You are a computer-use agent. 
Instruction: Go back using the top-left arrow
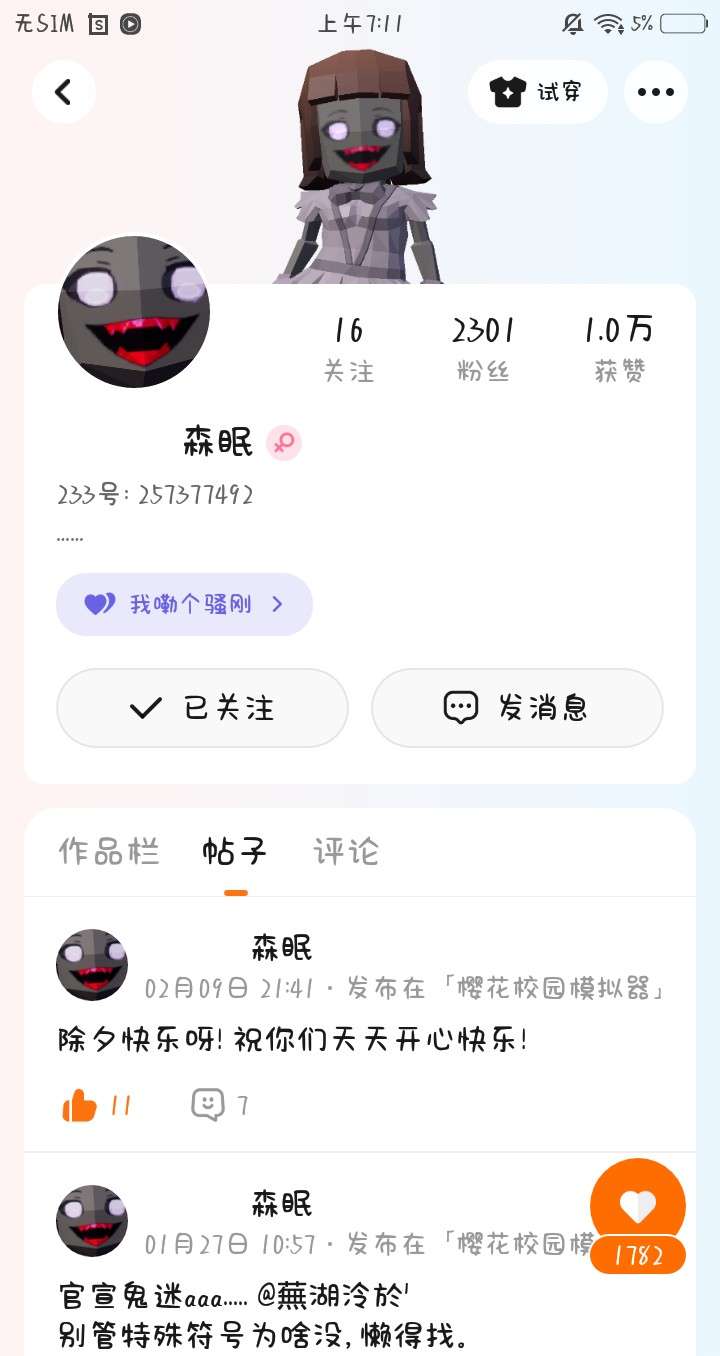[x=63, y=92]
